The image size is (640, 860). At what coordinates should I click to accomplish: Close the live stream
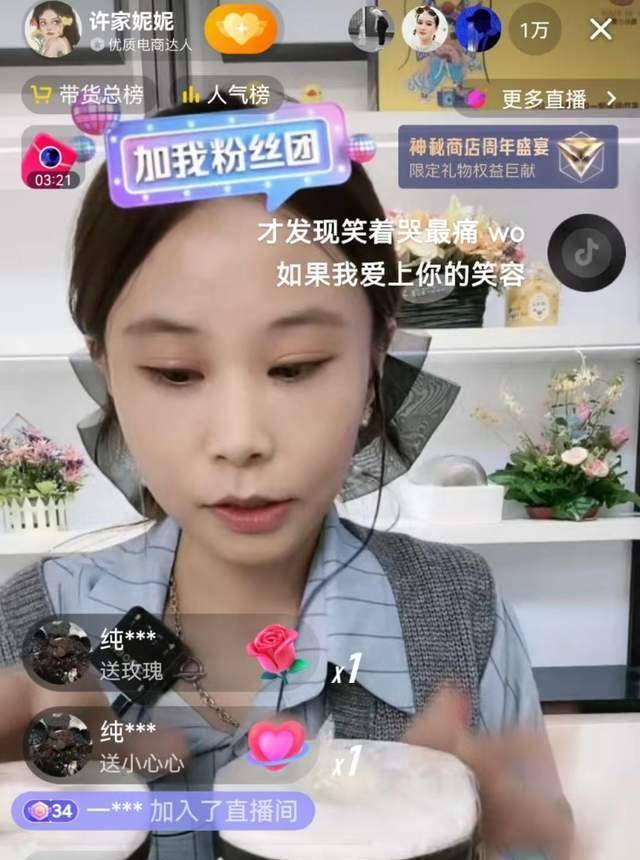point(601,29)
